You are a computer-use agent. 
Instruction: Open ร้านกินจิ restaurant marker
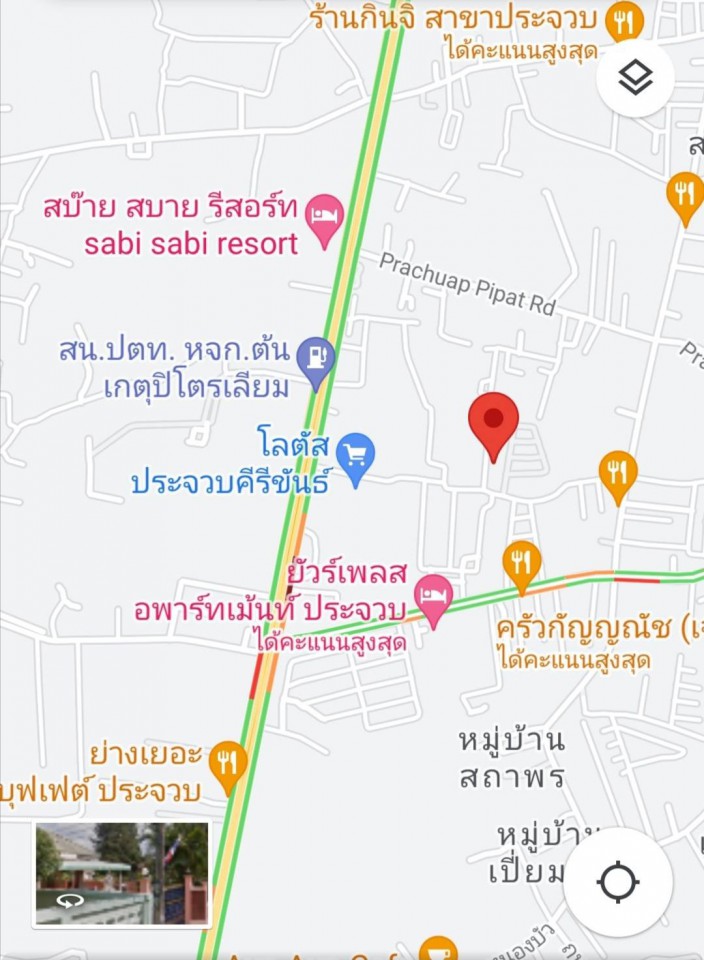tap(624, 20)
